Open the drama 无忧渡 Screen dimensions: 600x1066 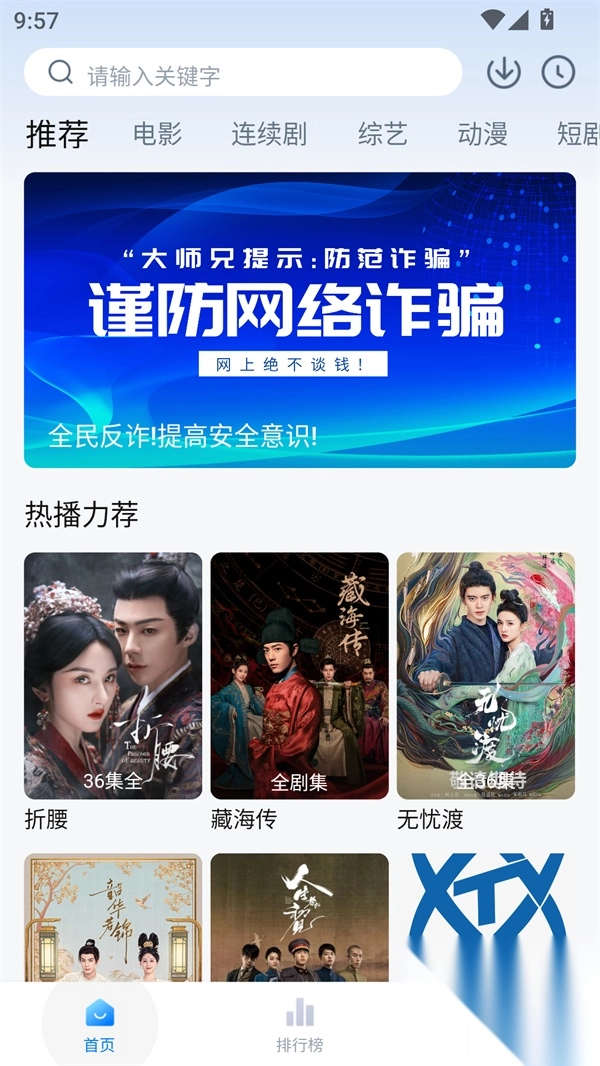tap(486, 676)
